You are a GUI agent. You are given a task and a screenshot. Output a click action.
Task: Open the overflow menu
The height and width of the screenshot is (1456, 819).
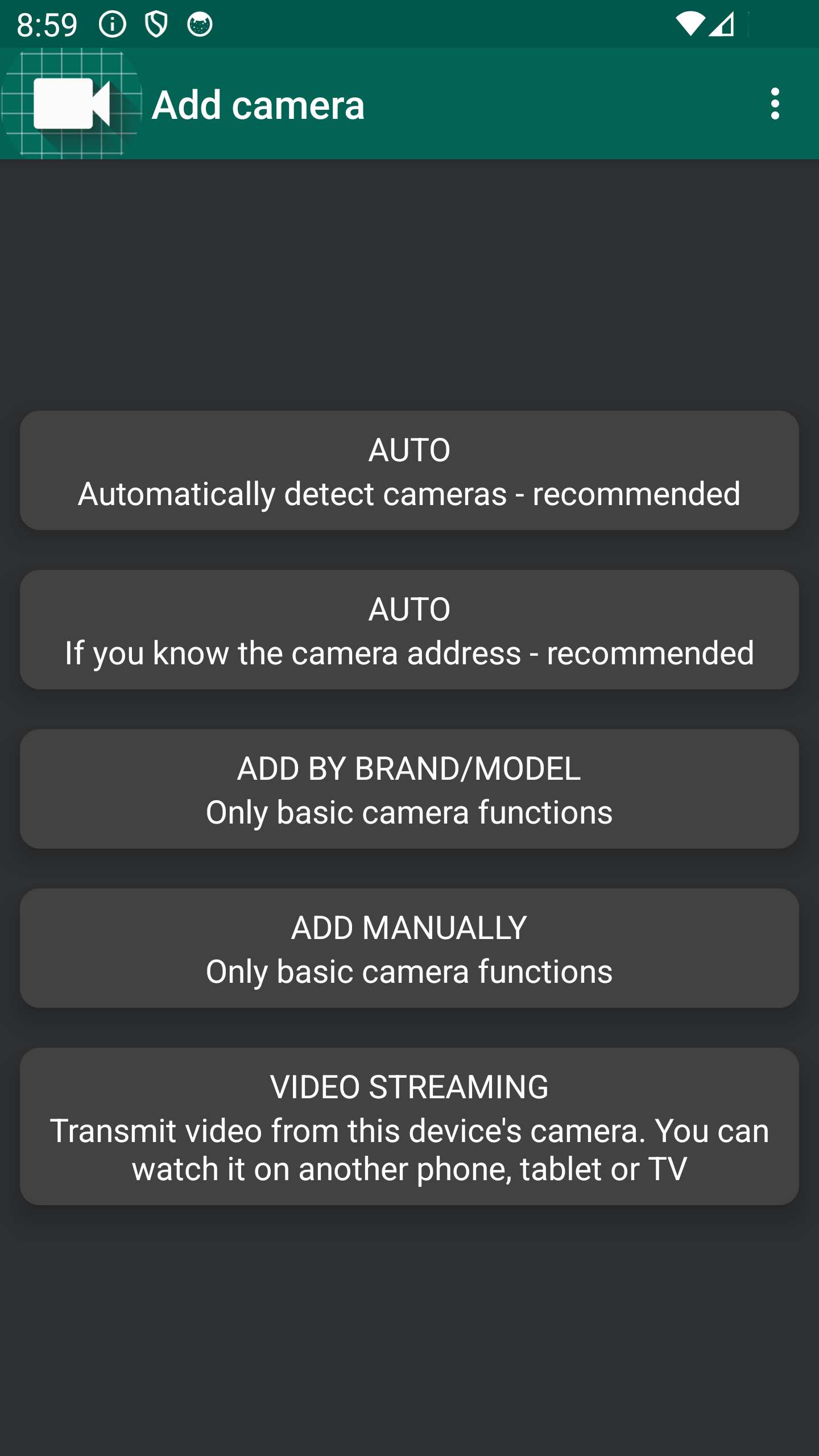tap(775, 104)
